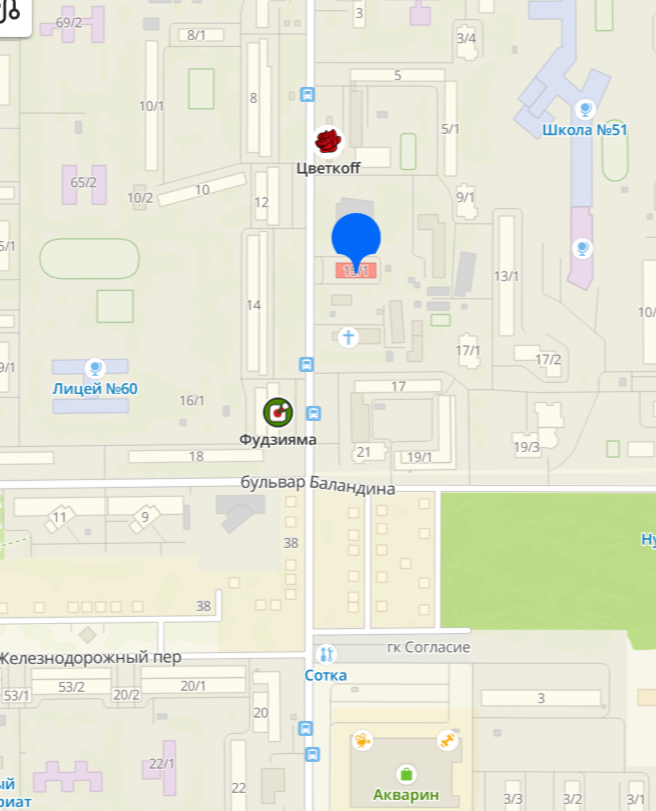
Task: Tap the church cross marker
Action: pyautogui.click(x=348, y=337)
